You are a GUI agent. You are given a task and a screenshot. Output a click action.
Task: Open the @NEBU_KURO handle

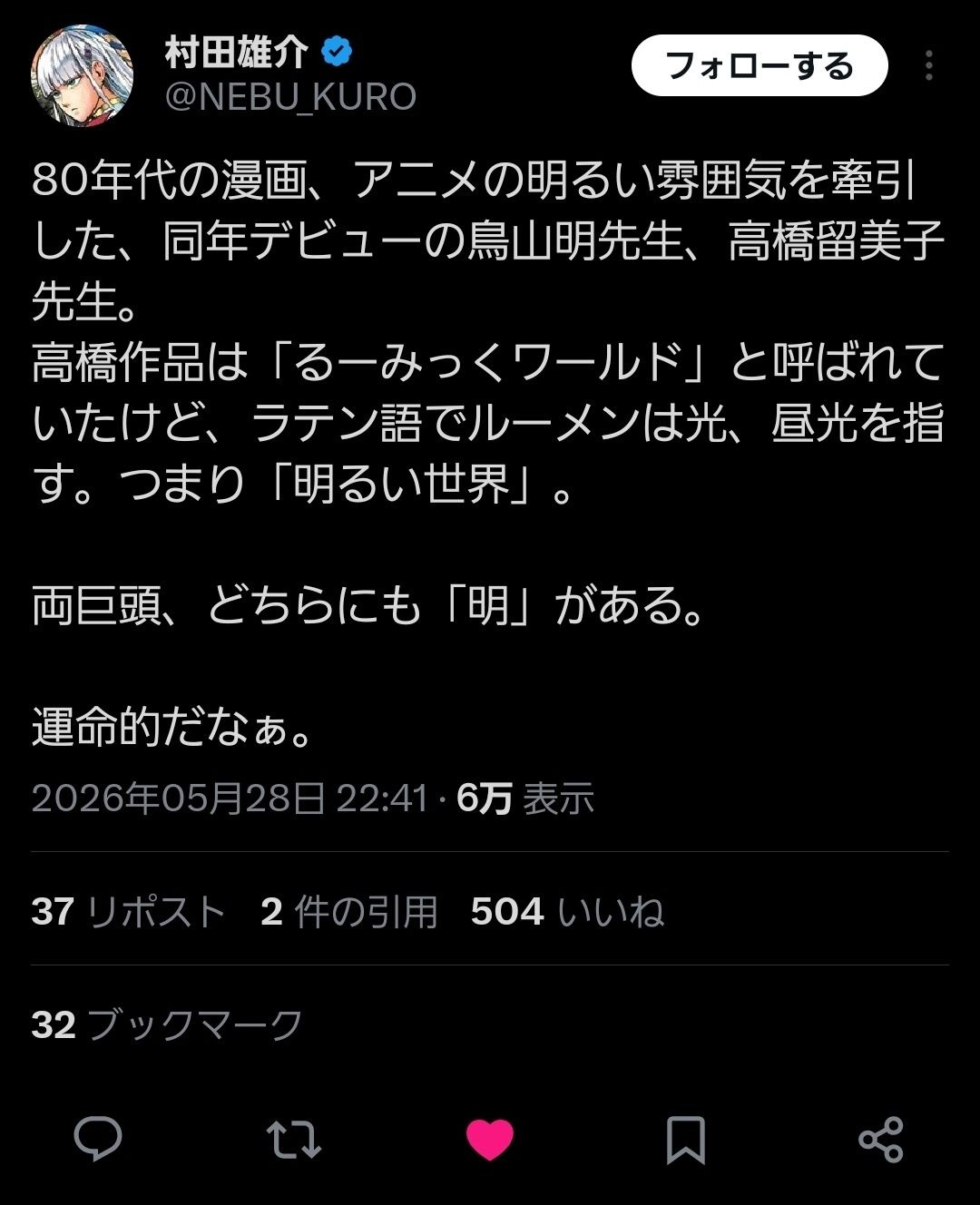coord(290,97)
